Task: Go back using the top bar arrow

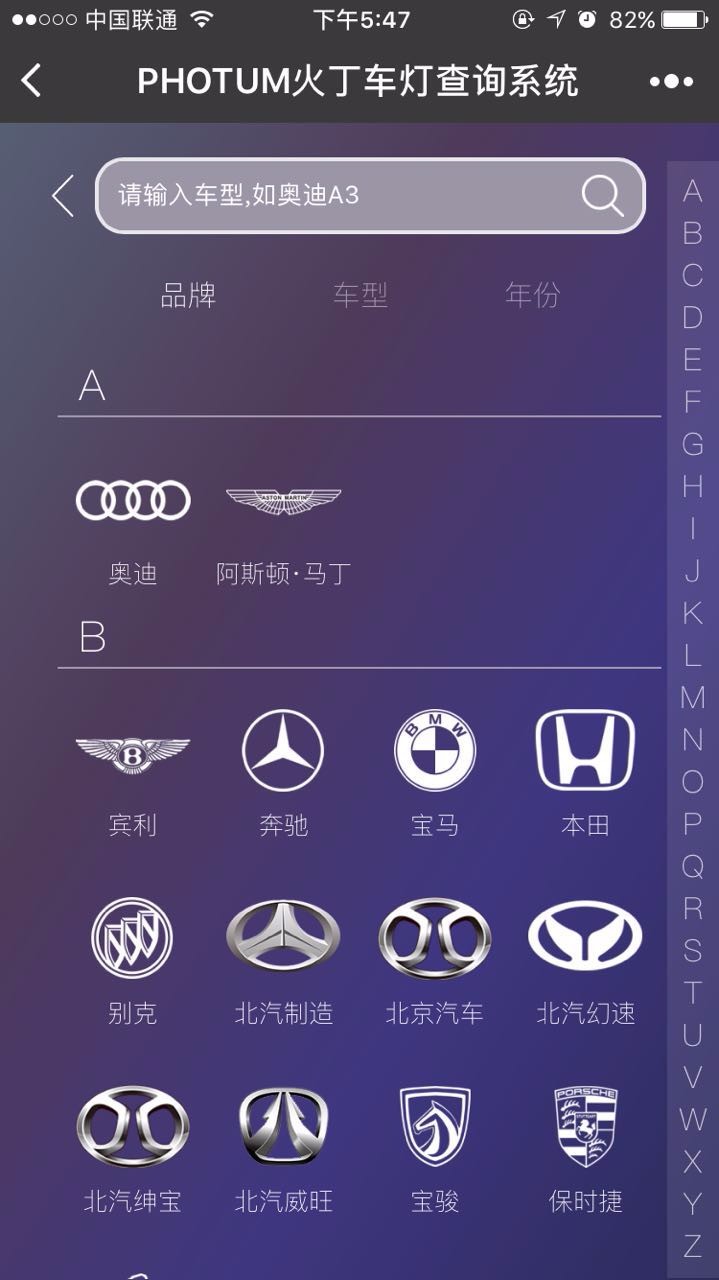Action: 32,80
